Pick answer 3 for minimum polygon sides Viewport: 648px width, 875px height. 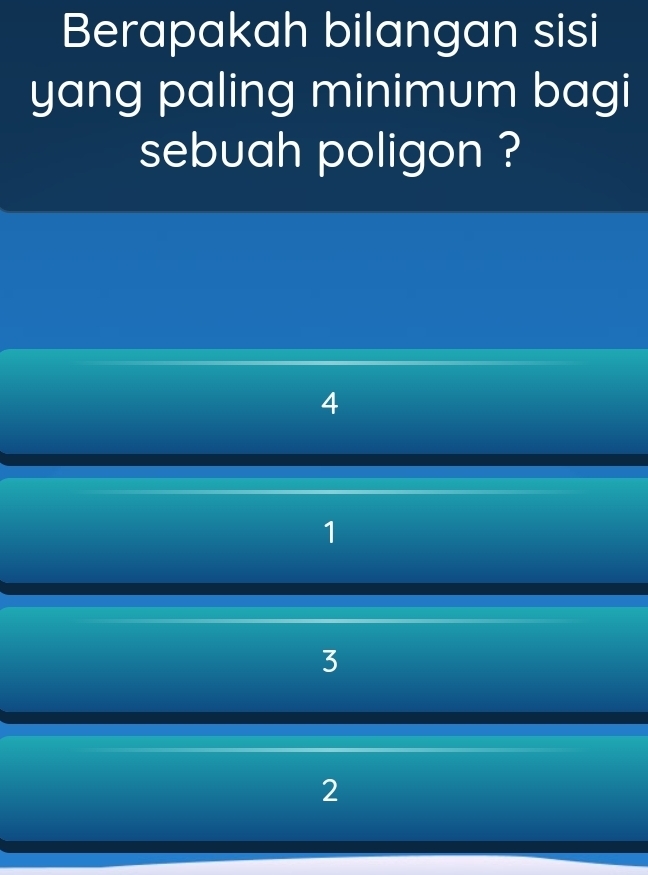[x=324, y=661]
